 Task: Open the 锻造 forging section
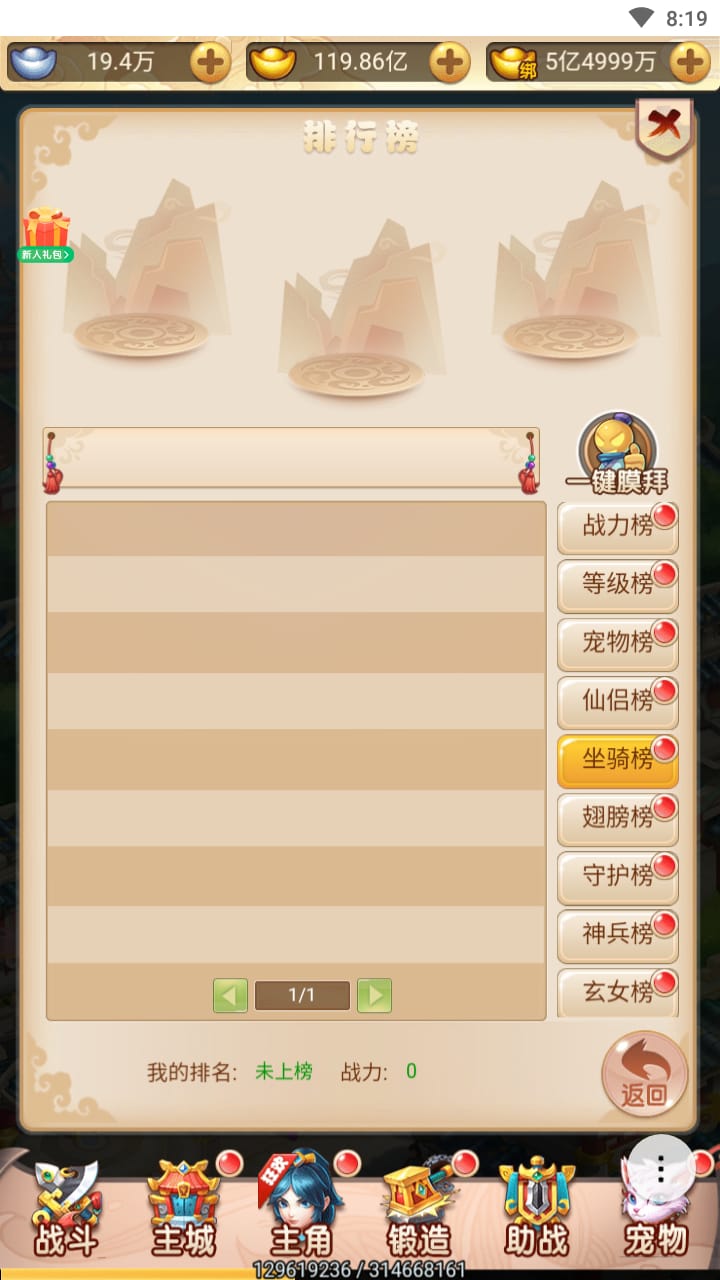tap(418, 1208)
